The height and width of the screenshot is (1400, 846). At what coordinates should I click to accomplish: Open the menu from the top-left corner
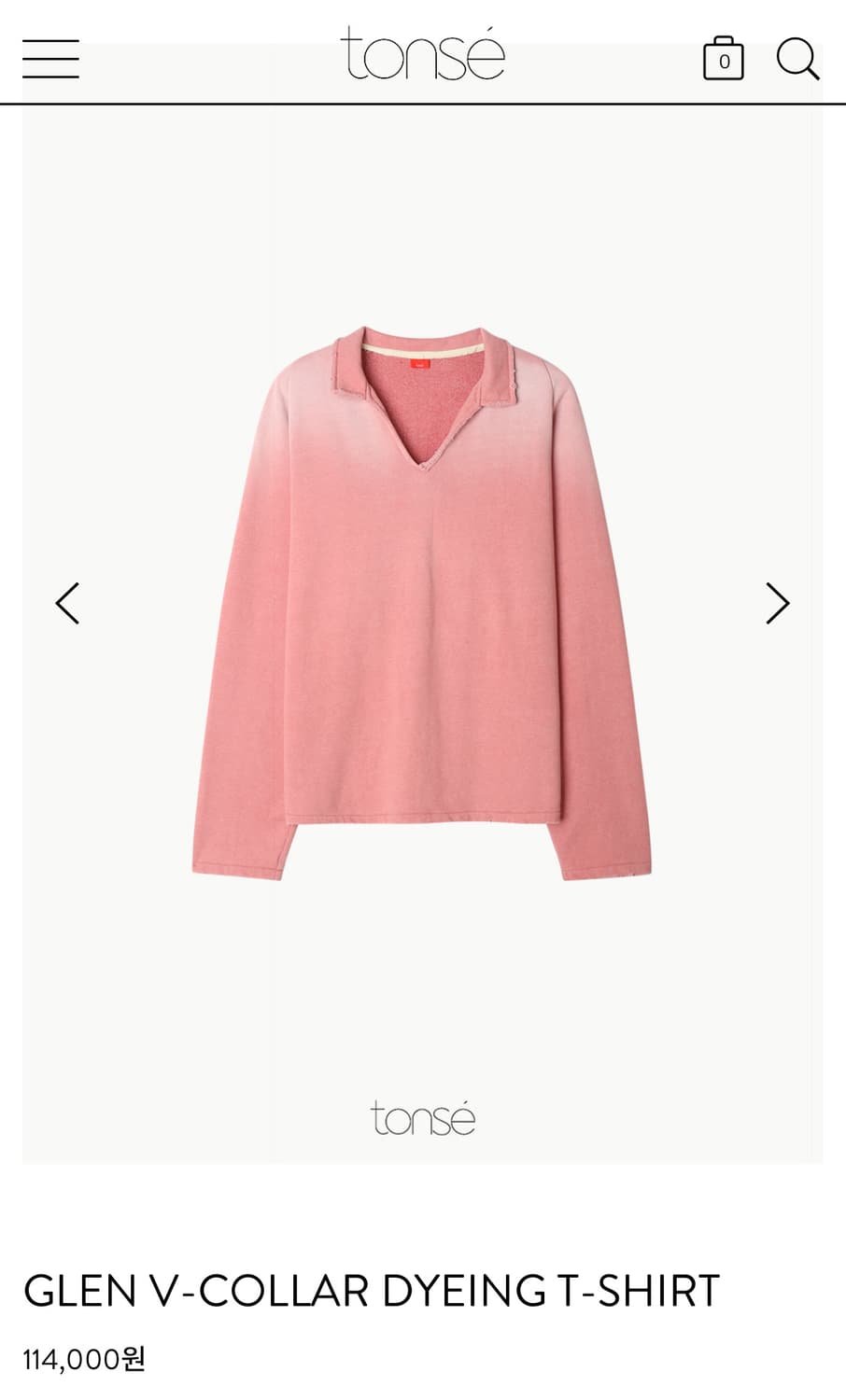click(x=51, y=59)
